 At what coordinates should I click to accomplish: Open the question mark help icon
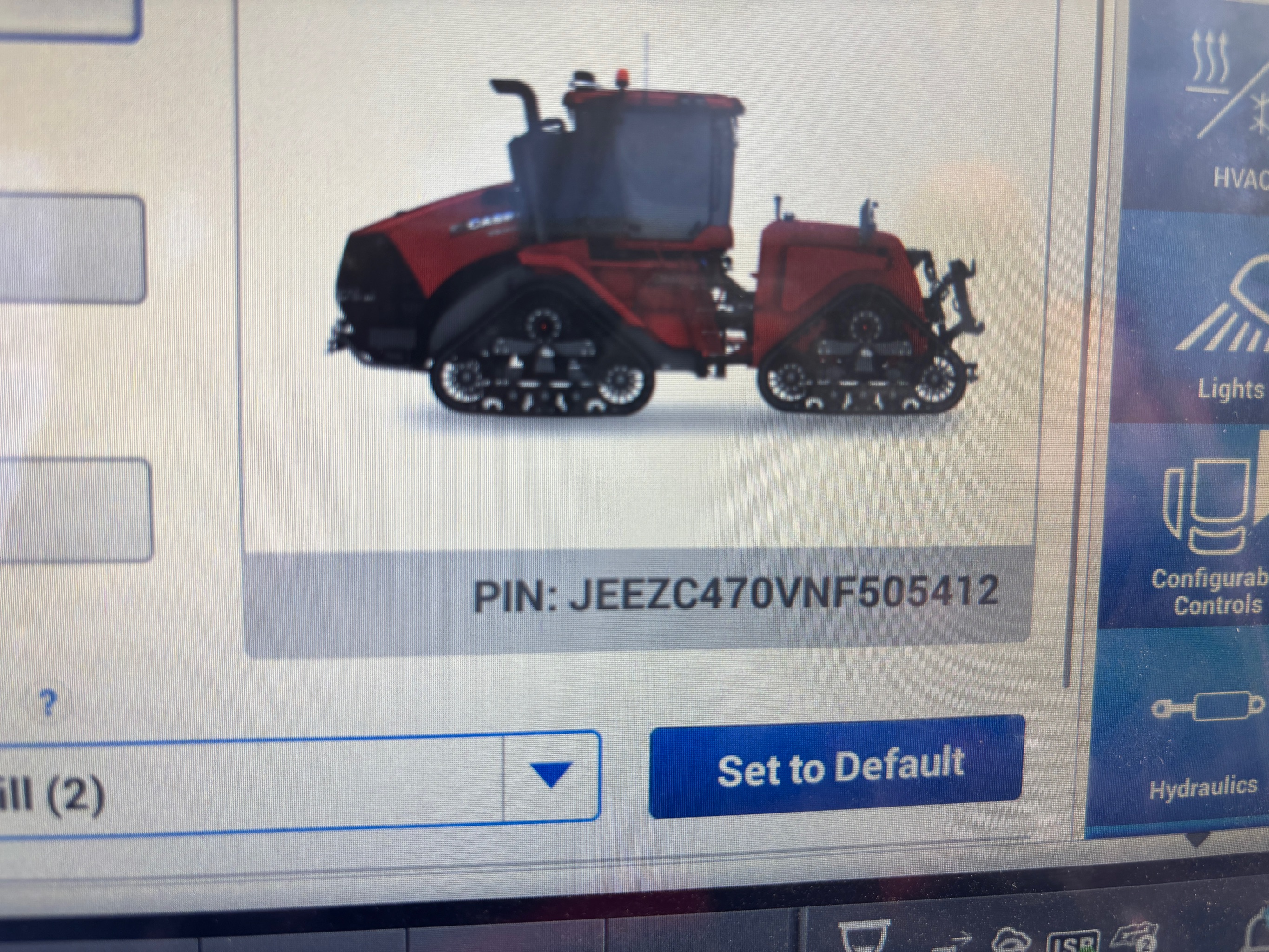(49, 703)
